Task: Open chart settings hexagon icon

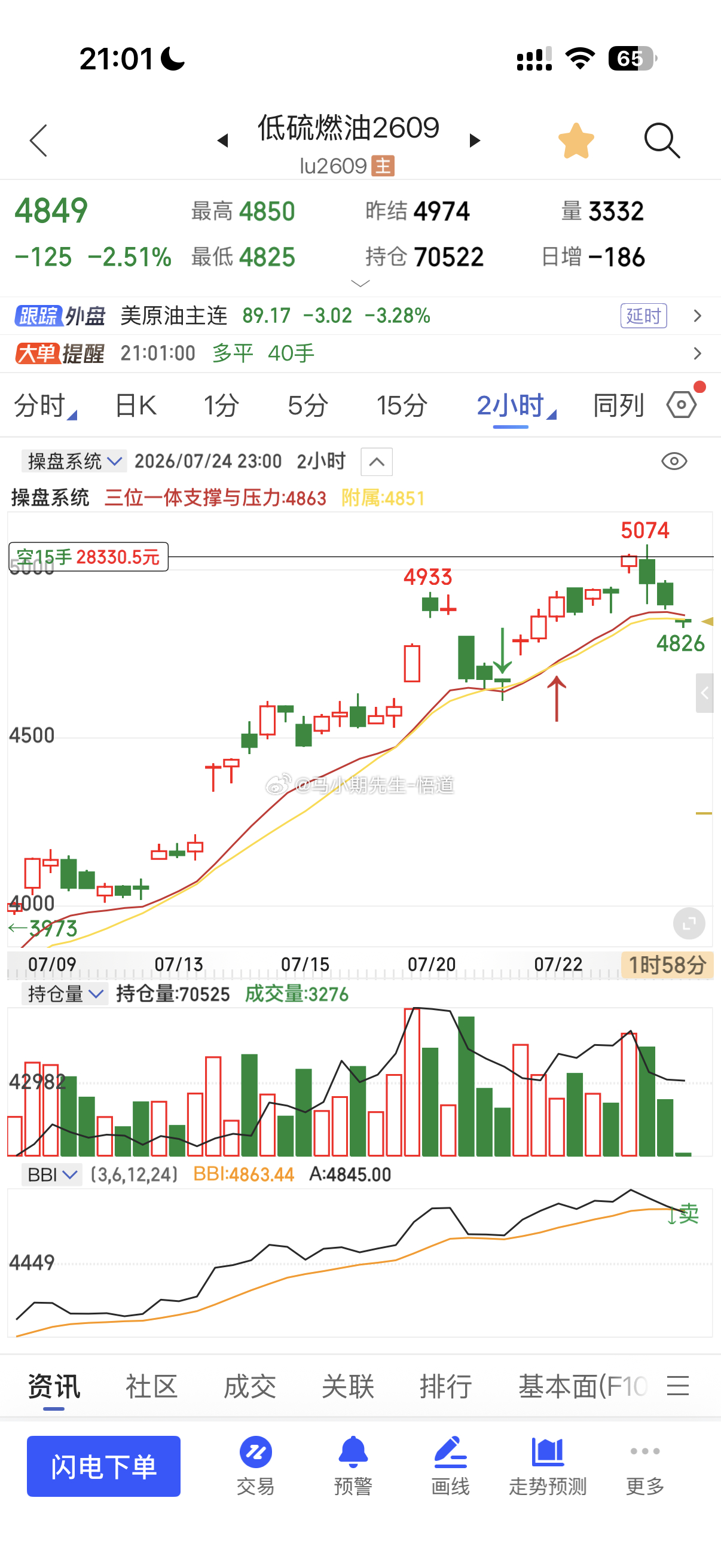Action: coord(682,405)
